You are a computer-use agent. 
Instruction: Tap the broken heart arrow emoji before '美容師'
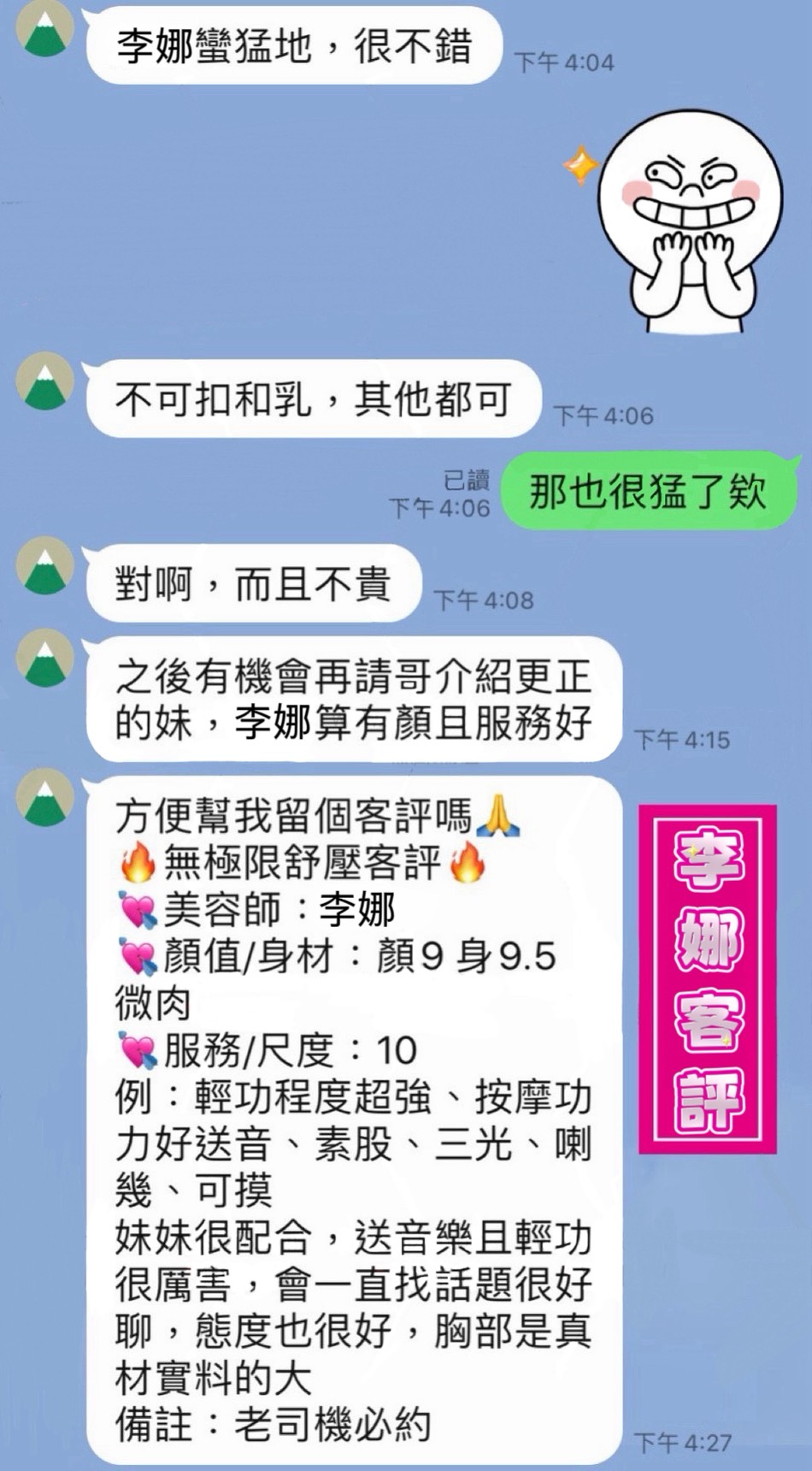pyautogui.click(x=137, y=911)
